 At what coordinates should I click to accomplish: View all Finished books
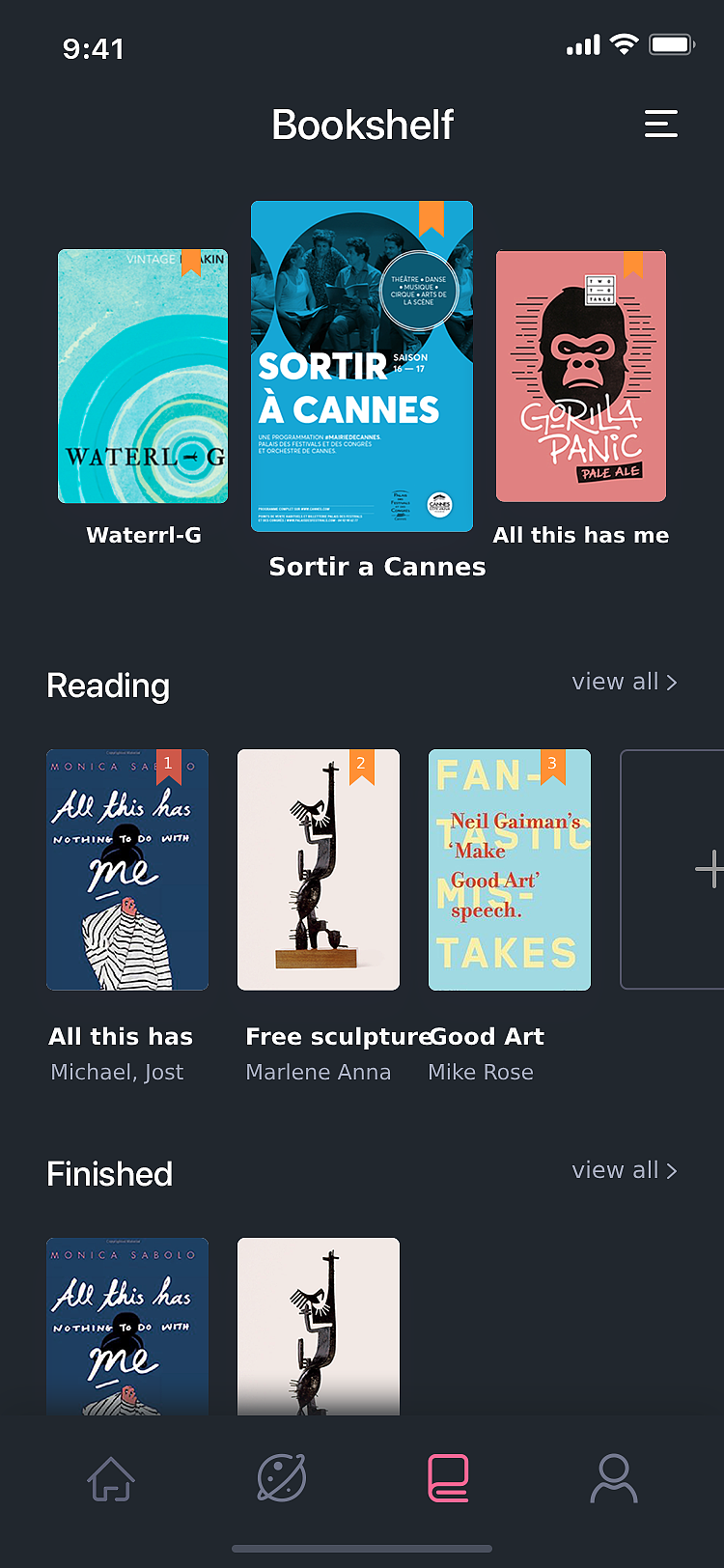point(624,1170)
